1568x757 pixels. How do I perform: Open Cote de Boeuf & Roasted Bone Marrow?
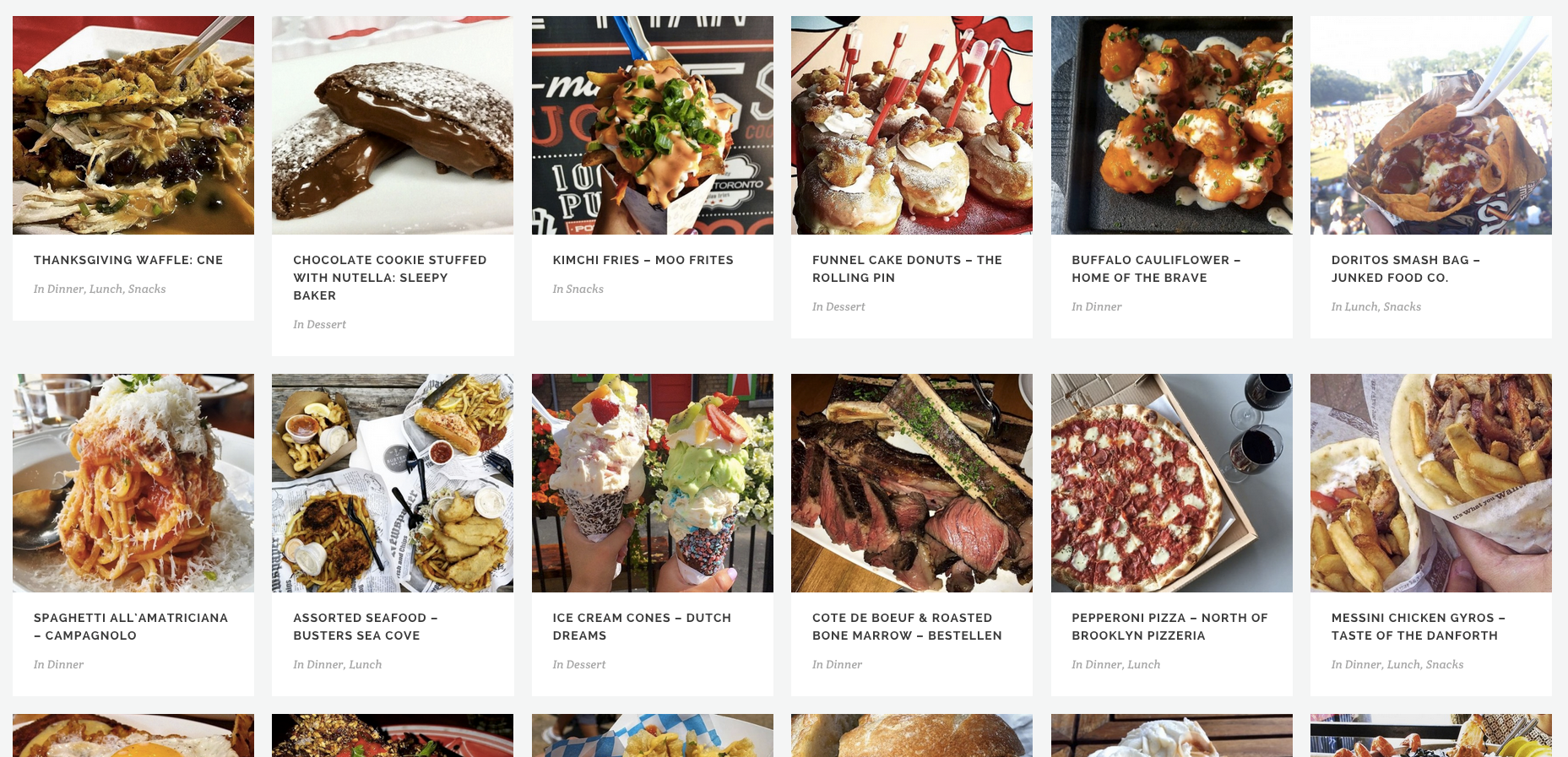[907, 626]
